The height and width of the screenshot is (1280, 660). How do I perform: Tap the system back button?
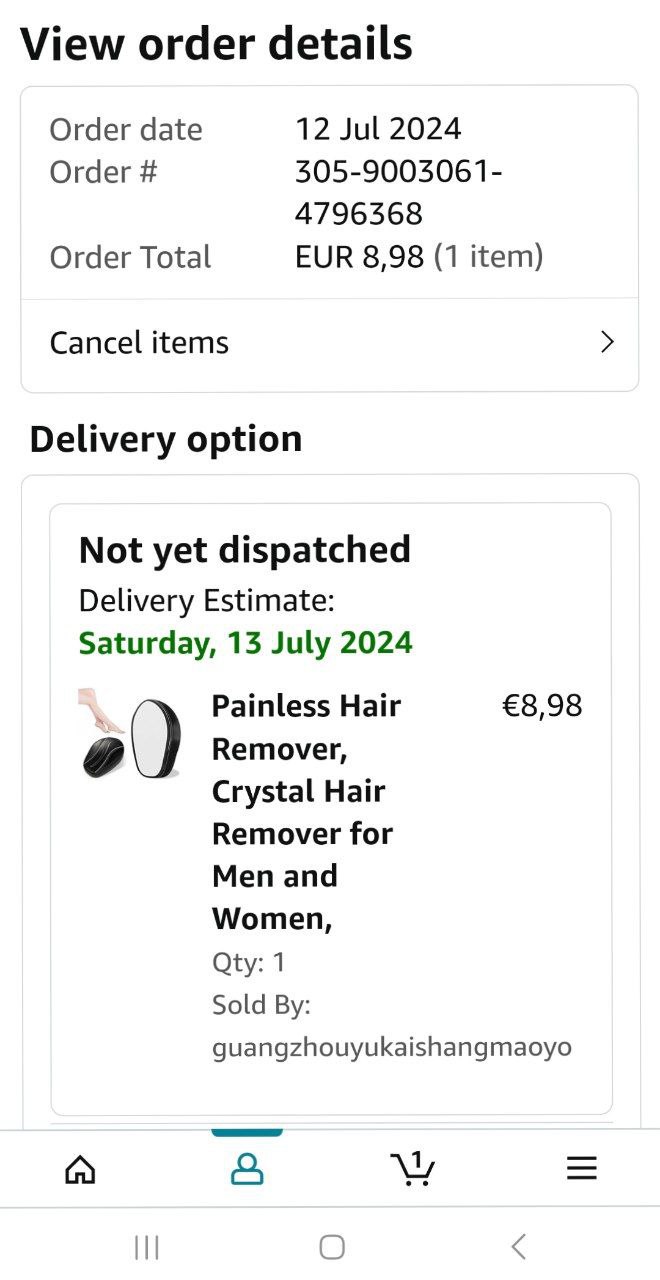click(x=517, y=1246)
